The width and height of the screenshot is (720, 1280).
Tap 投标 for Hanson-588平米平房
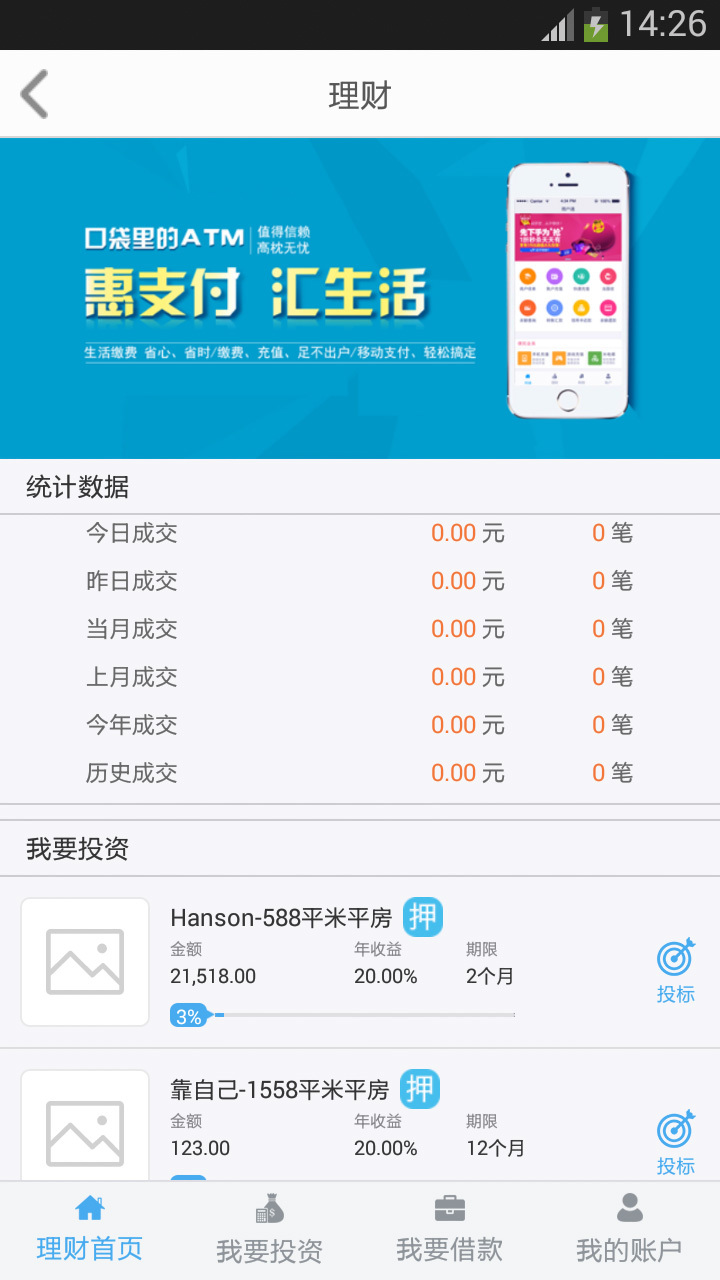[675, 972]
